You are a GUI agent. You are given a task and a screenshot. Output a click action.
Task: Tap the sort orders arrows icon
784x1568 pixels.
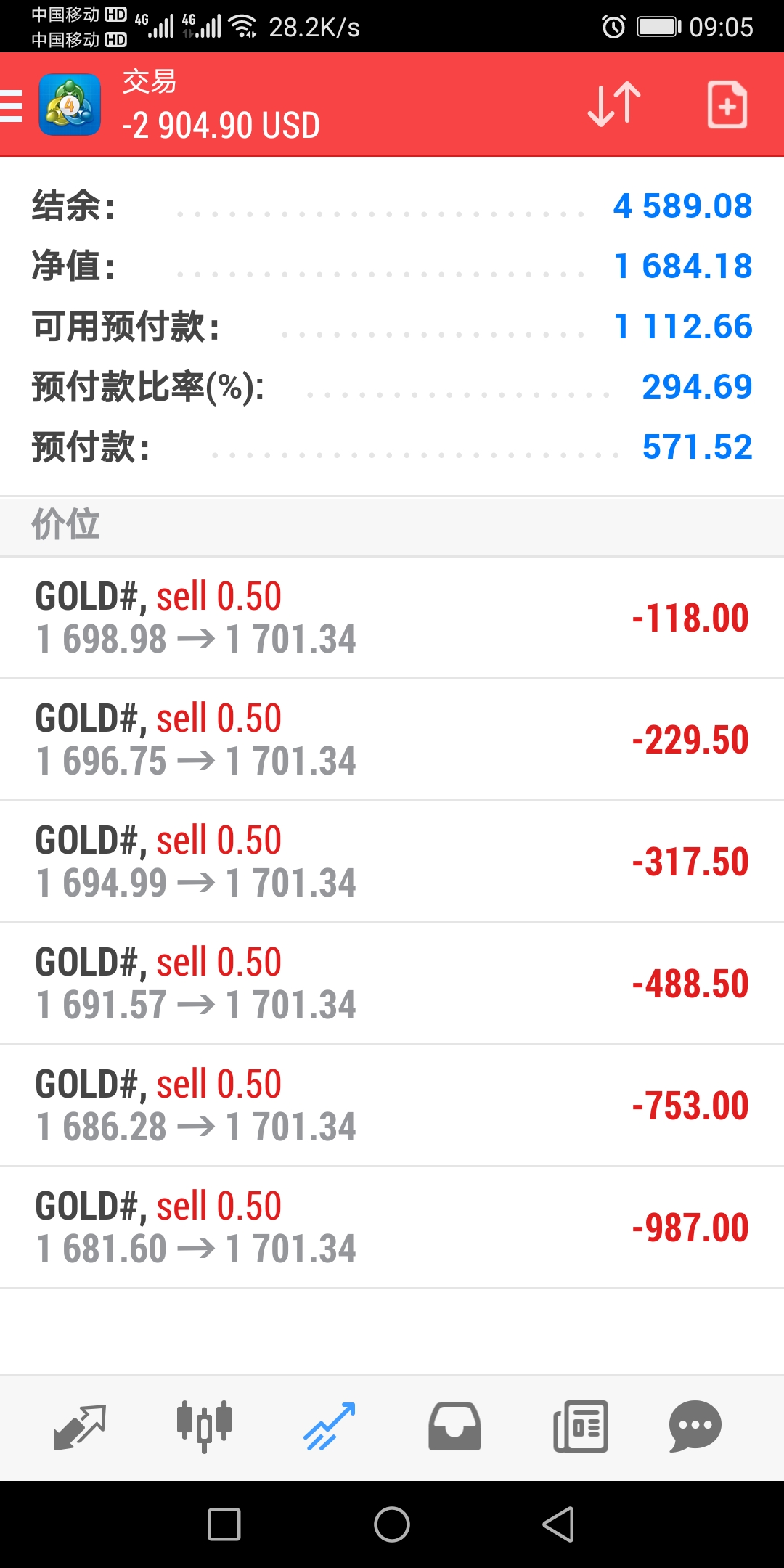pyautogui.click(x=614, y=105)
